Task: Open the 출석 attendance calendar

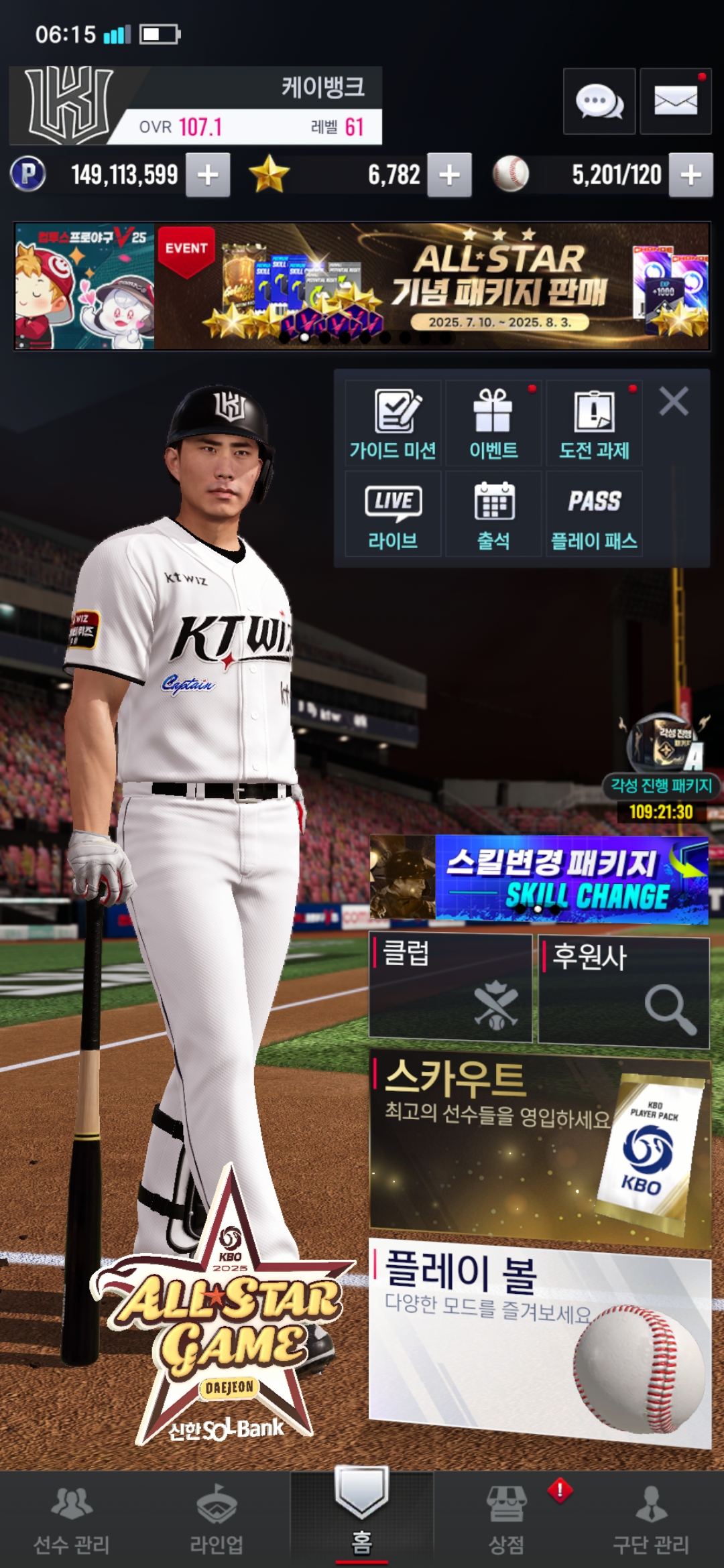Action: 493,514
